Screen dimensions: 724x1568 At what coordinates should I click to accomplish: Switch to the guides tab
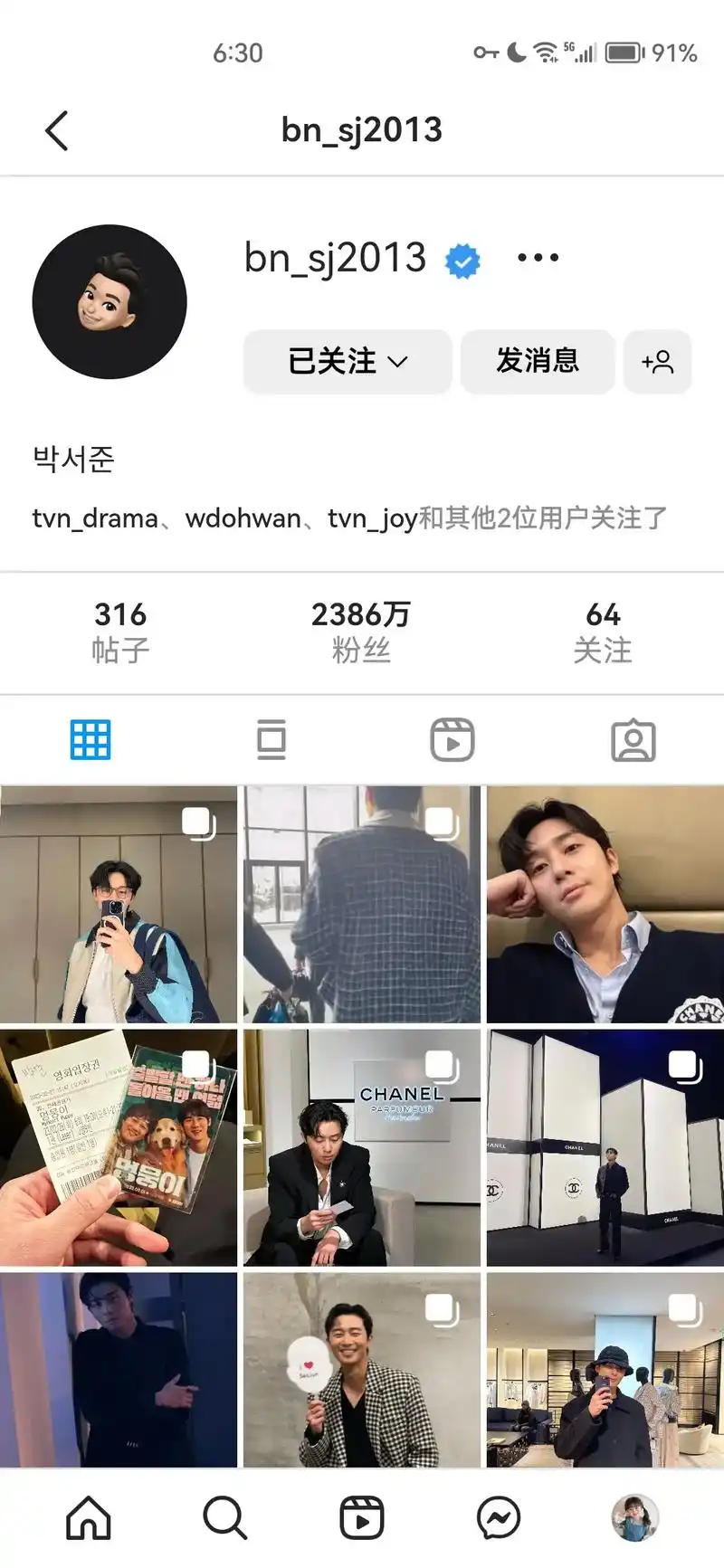(x=271, y=740)
